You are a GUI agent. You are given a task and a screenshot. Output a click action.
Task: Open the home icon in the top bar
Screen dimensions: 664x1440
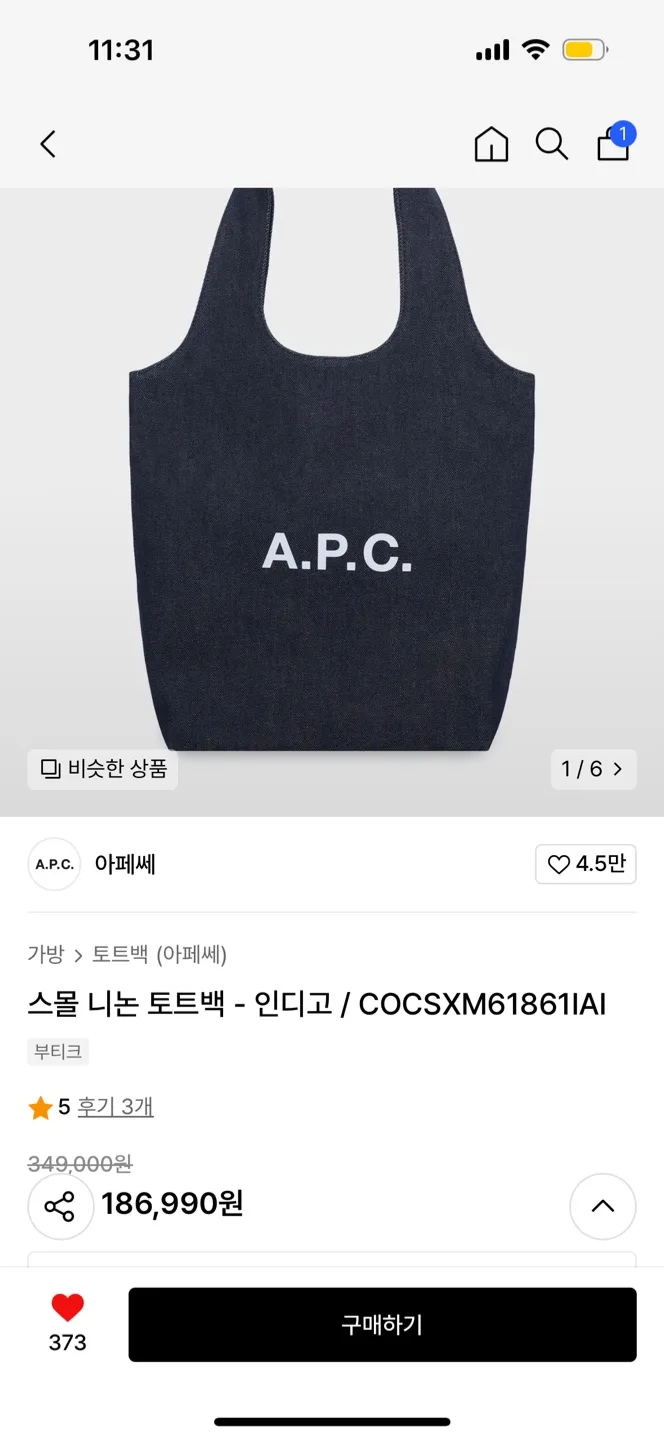click(x=491, y=144)
